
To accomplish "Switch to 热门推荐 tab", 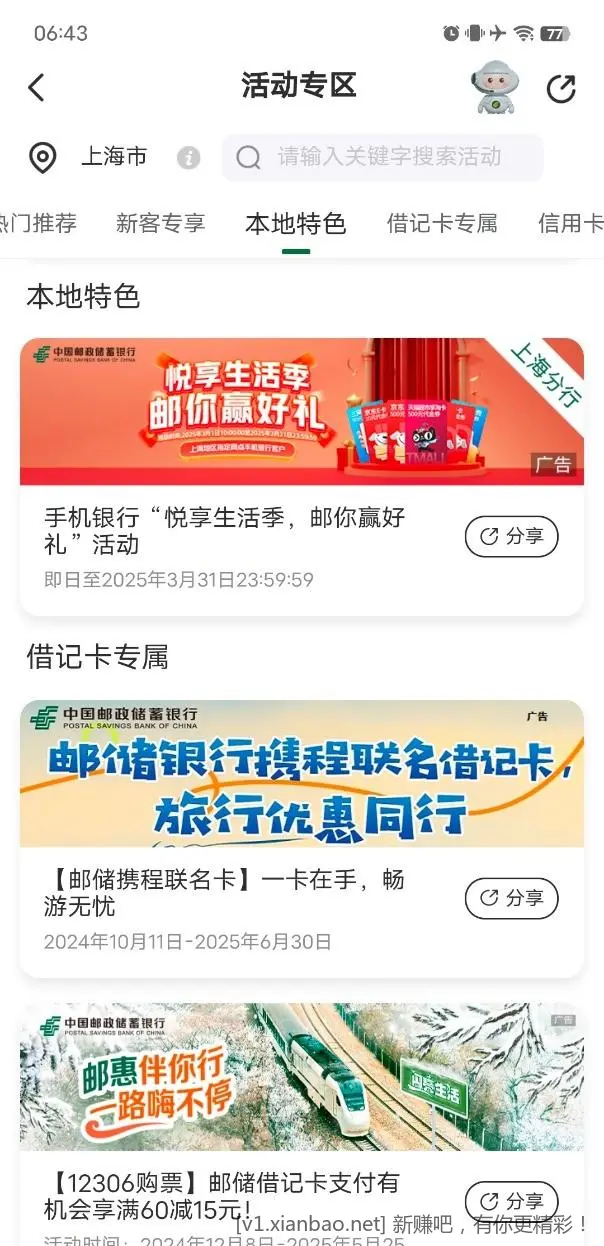I will point(38,223).
